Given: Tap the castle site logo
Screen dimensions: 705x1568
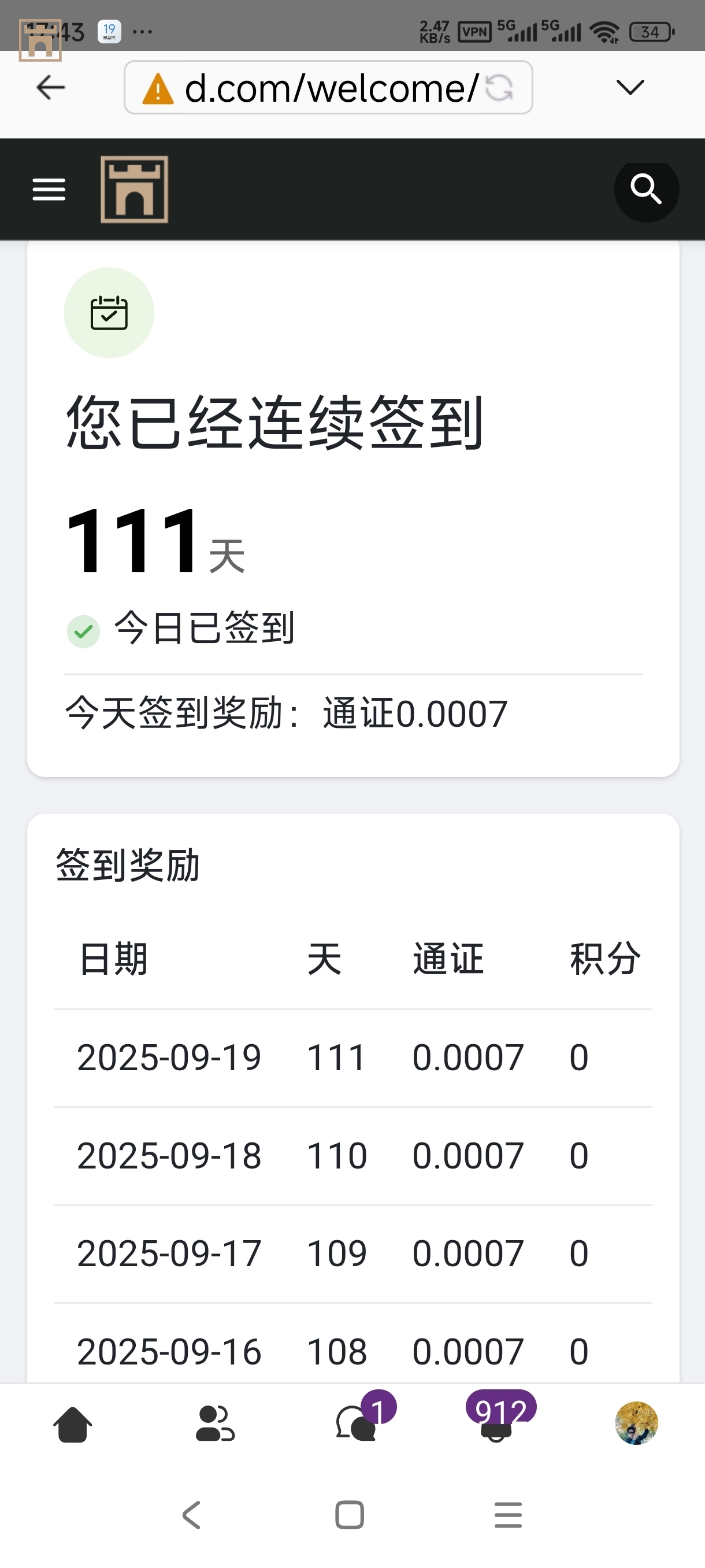Looking at the screenshot, I should coord(135,189).
